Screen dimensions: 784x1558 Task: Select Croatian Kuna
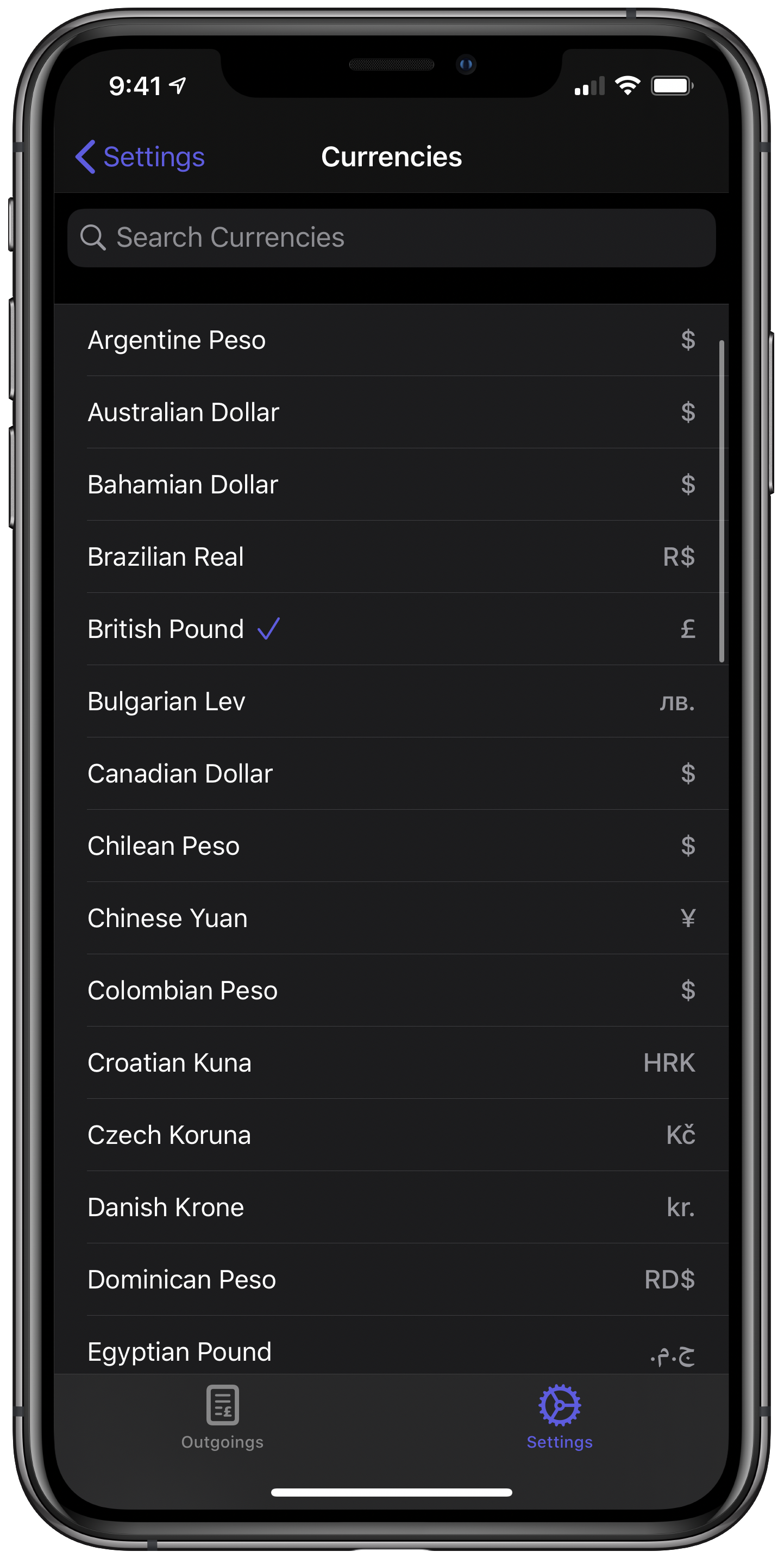391,1062
